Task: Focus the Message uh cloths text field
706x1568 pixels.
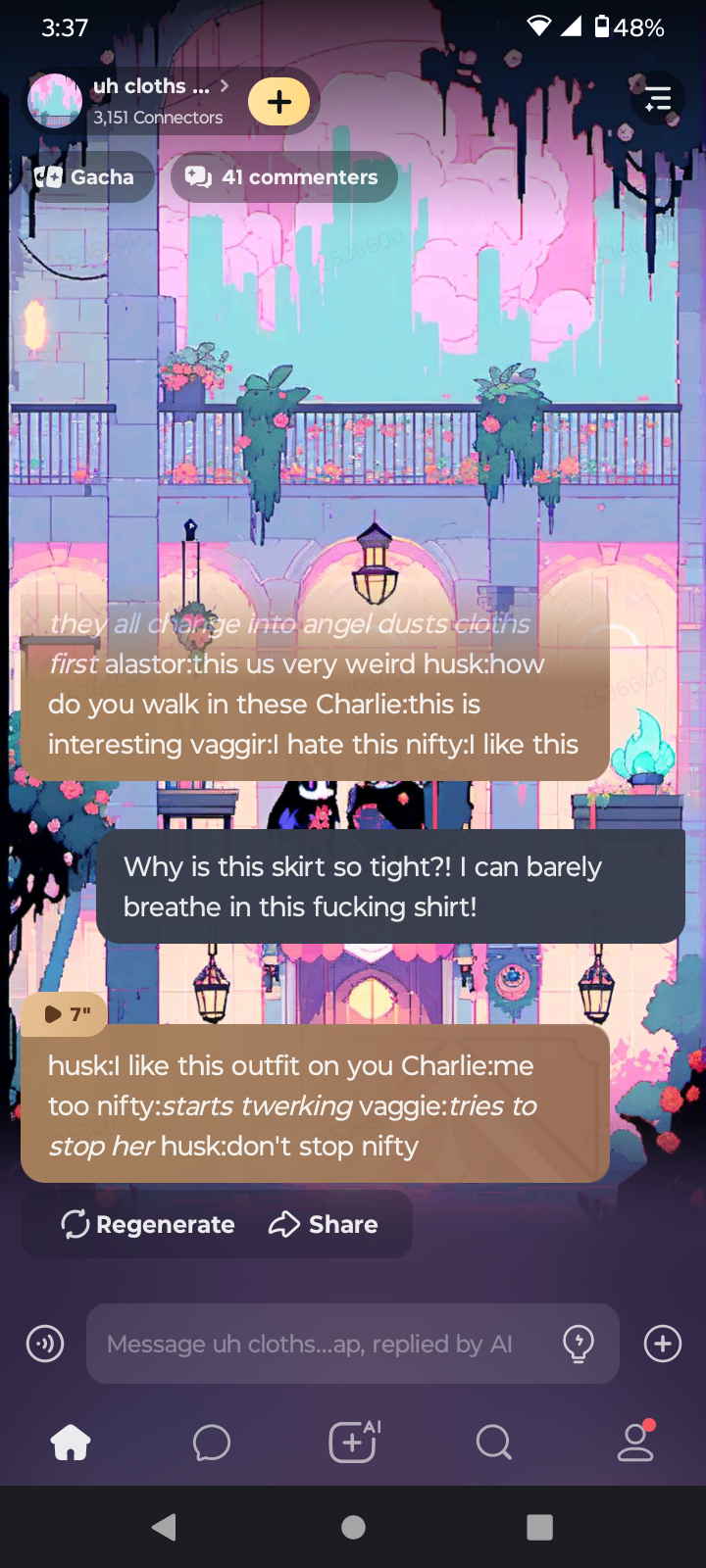Action: [314, 1344]
